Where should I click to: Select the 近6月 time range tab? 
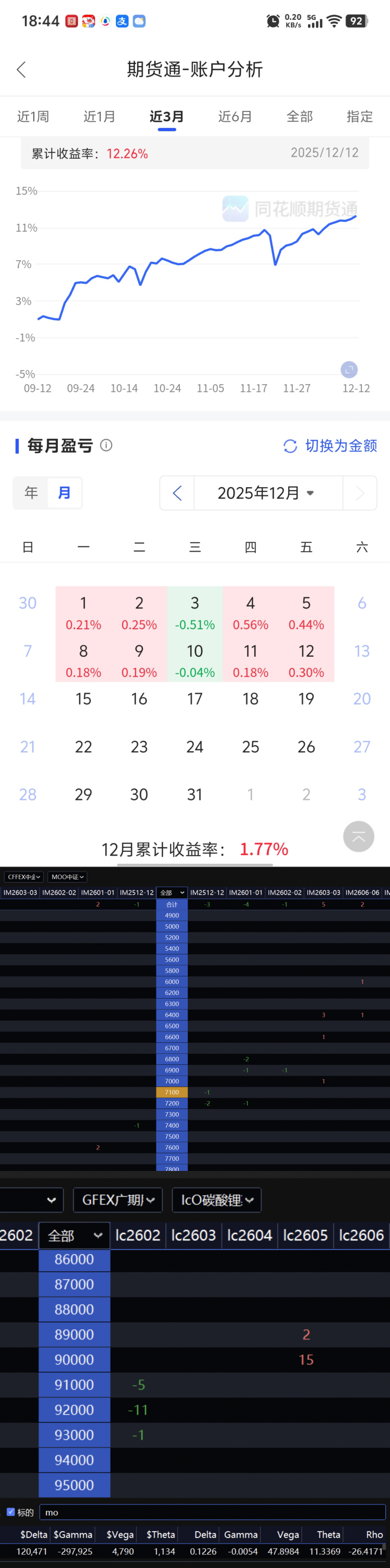pos(235,116)
